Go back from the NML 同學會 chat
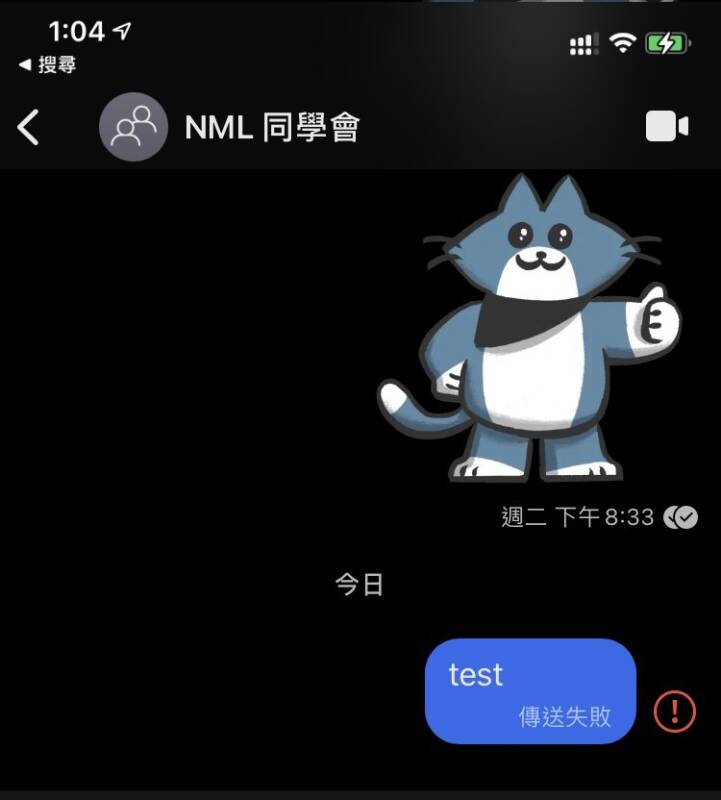The width and height of the screenshot is (721, 800). pos(29,127)
